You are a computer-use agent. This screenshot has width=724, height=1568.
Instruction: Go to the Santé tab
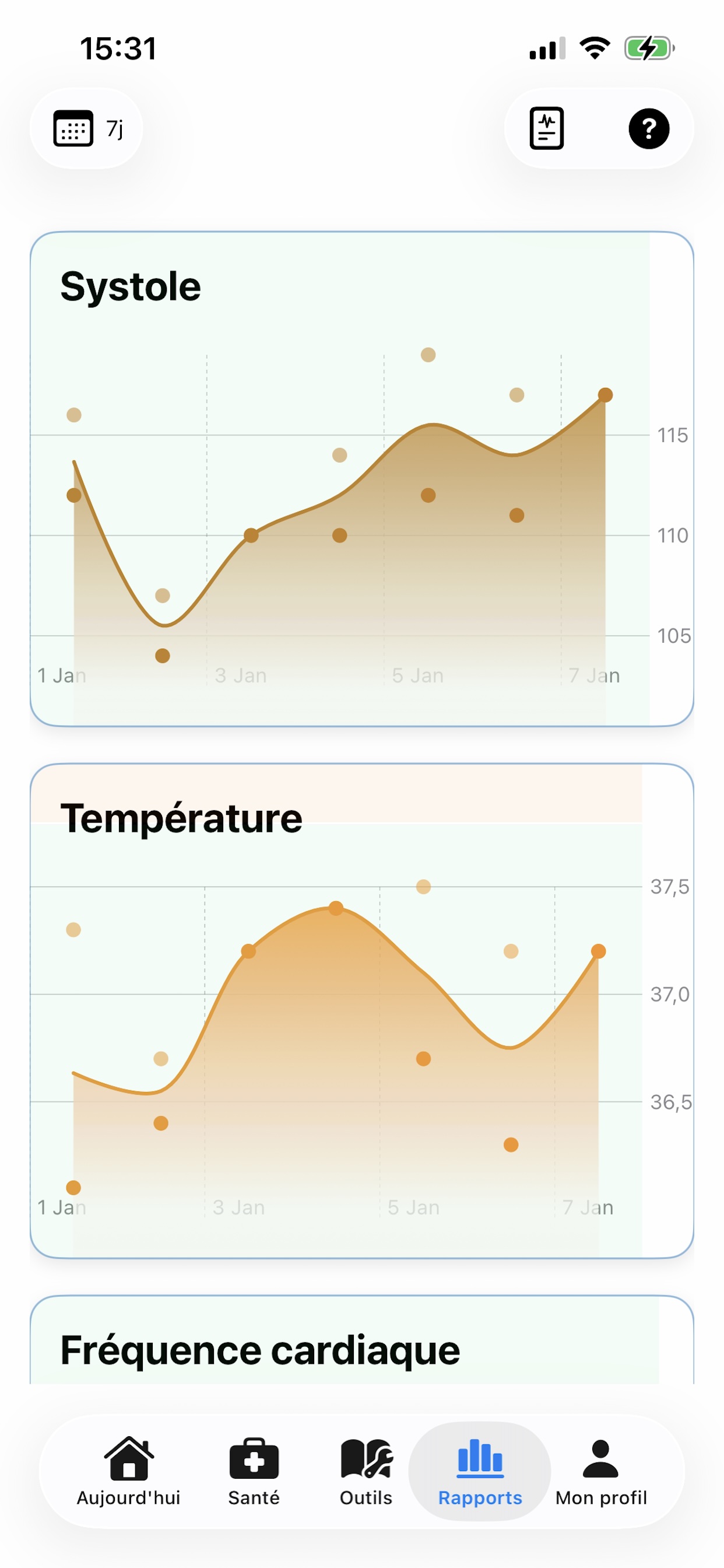click(x=254, y=1471)
